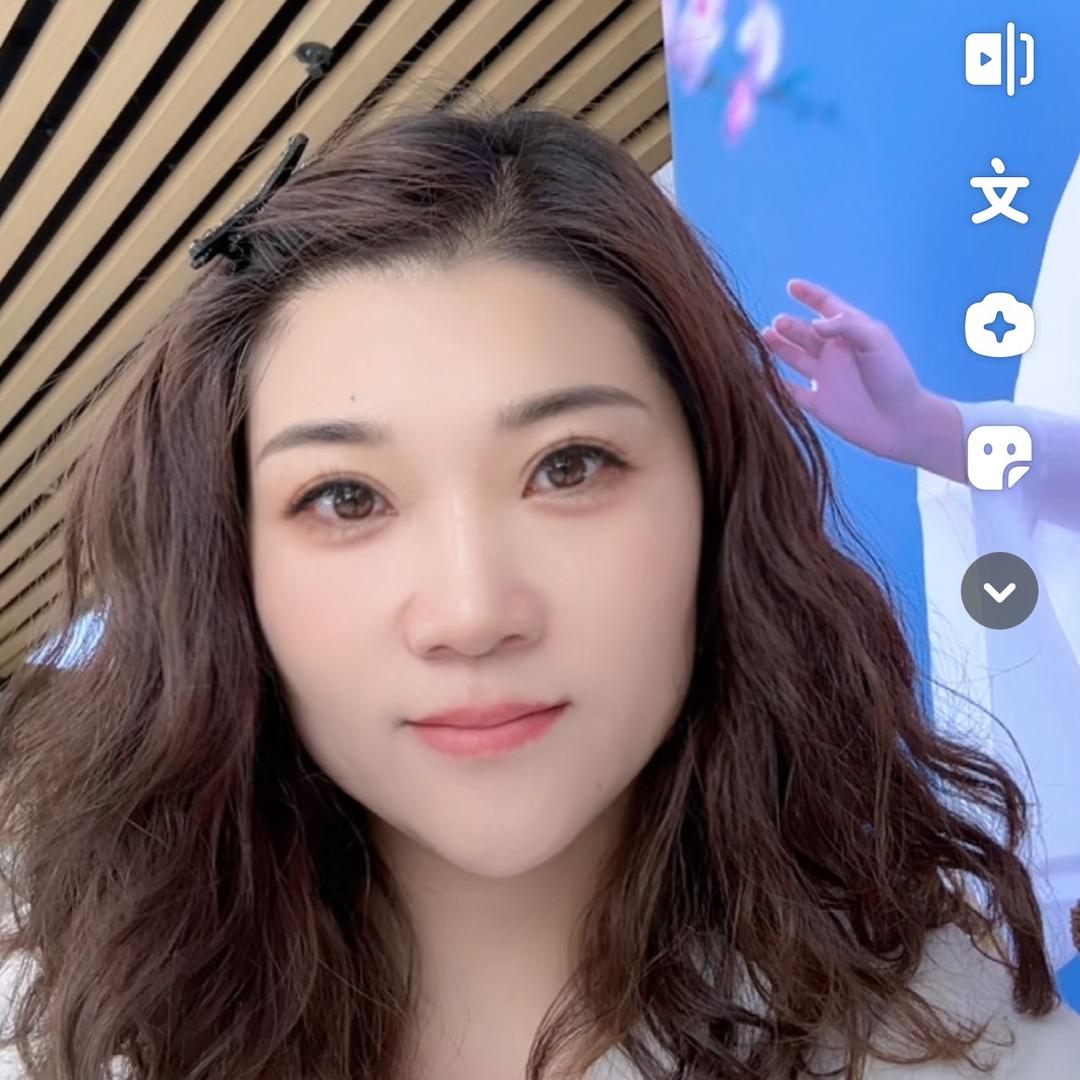
Task: Expand more tools with the down chevron
Action: pyautogui.click(x=999, y=591)
